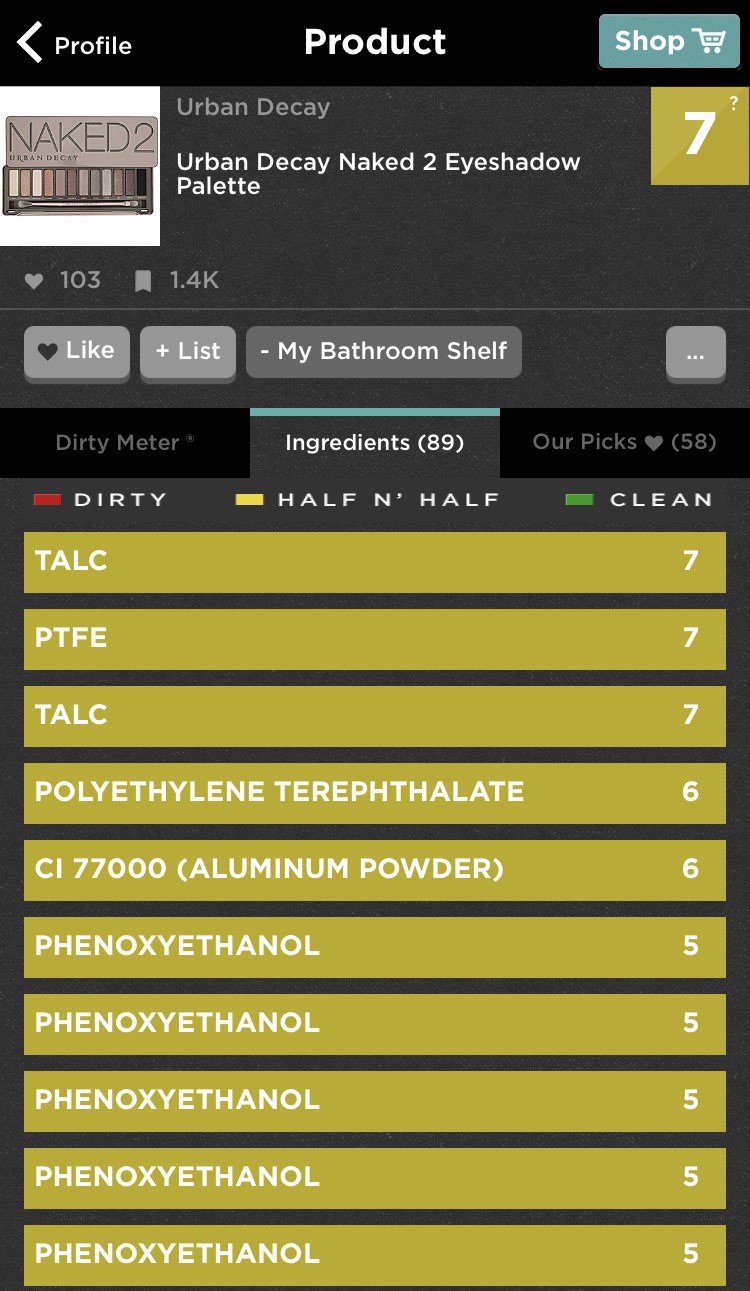Viewport: 750px width, 1291px height.
Task: Tap the Naked 2 palette thumbnail
Action: (80, 166)
